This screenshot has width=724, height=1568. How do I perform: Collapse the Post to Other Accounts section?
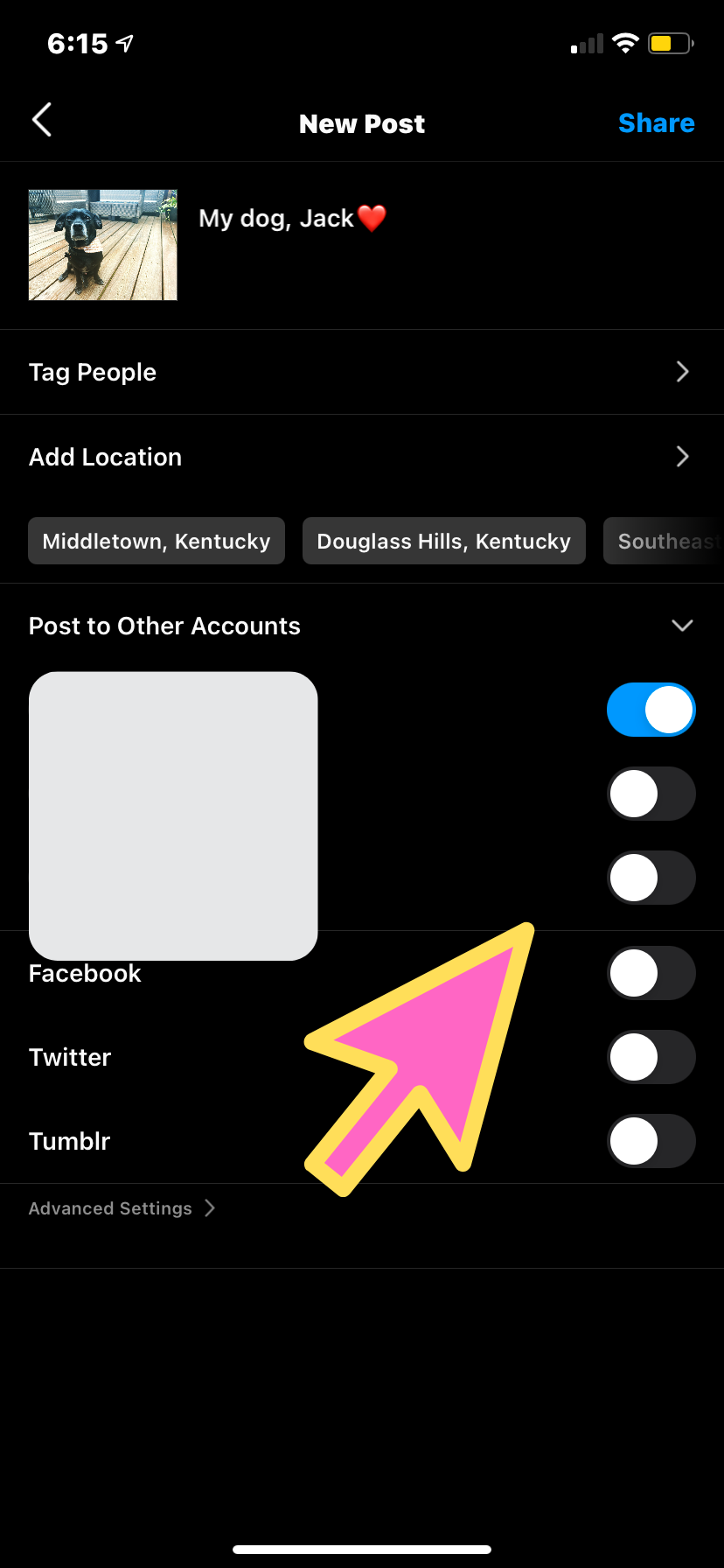point(681,626)
